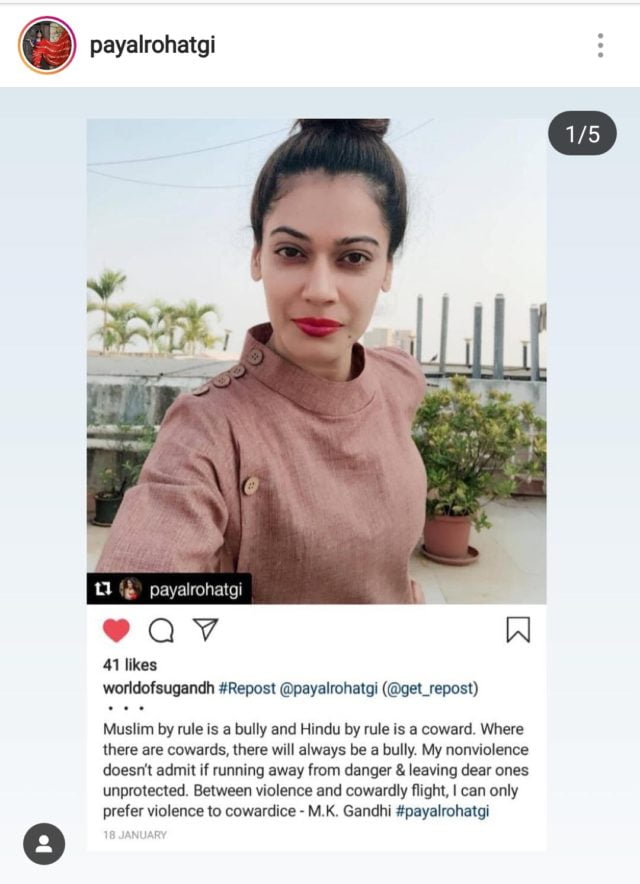Tap the post's photo
The height and width of the screenshot is (884, 640).
click(316, 360)
